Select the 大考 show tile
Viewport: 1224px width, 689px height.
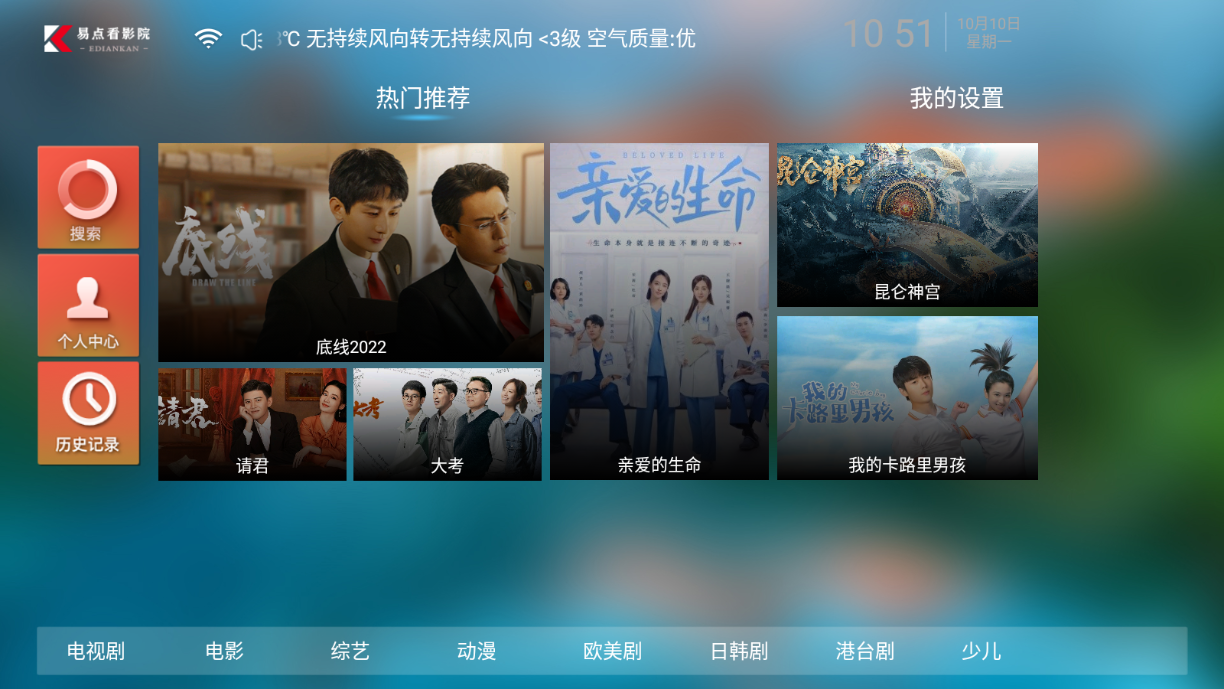point(447,424)
